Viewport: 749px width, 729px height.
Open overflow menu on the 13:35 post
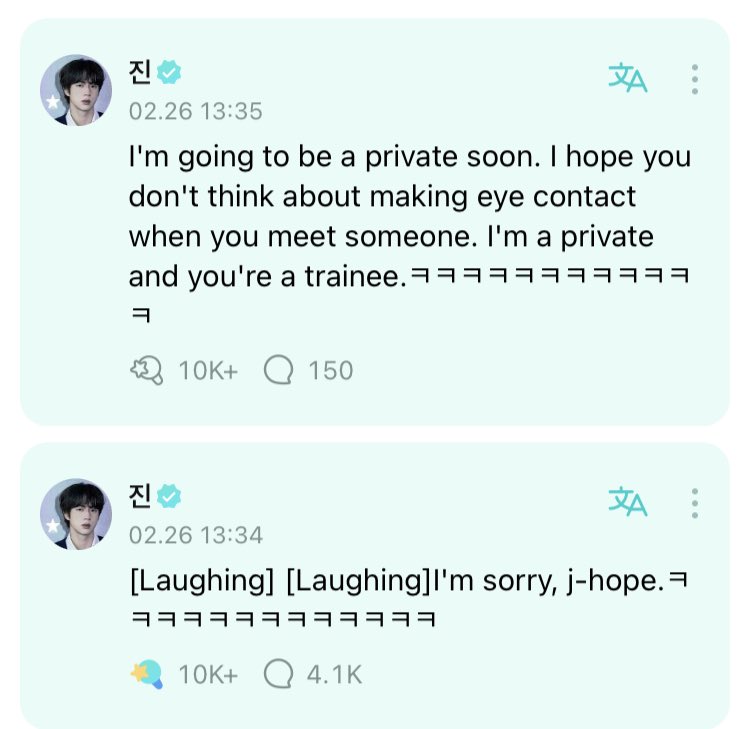(x=695, y=78)
